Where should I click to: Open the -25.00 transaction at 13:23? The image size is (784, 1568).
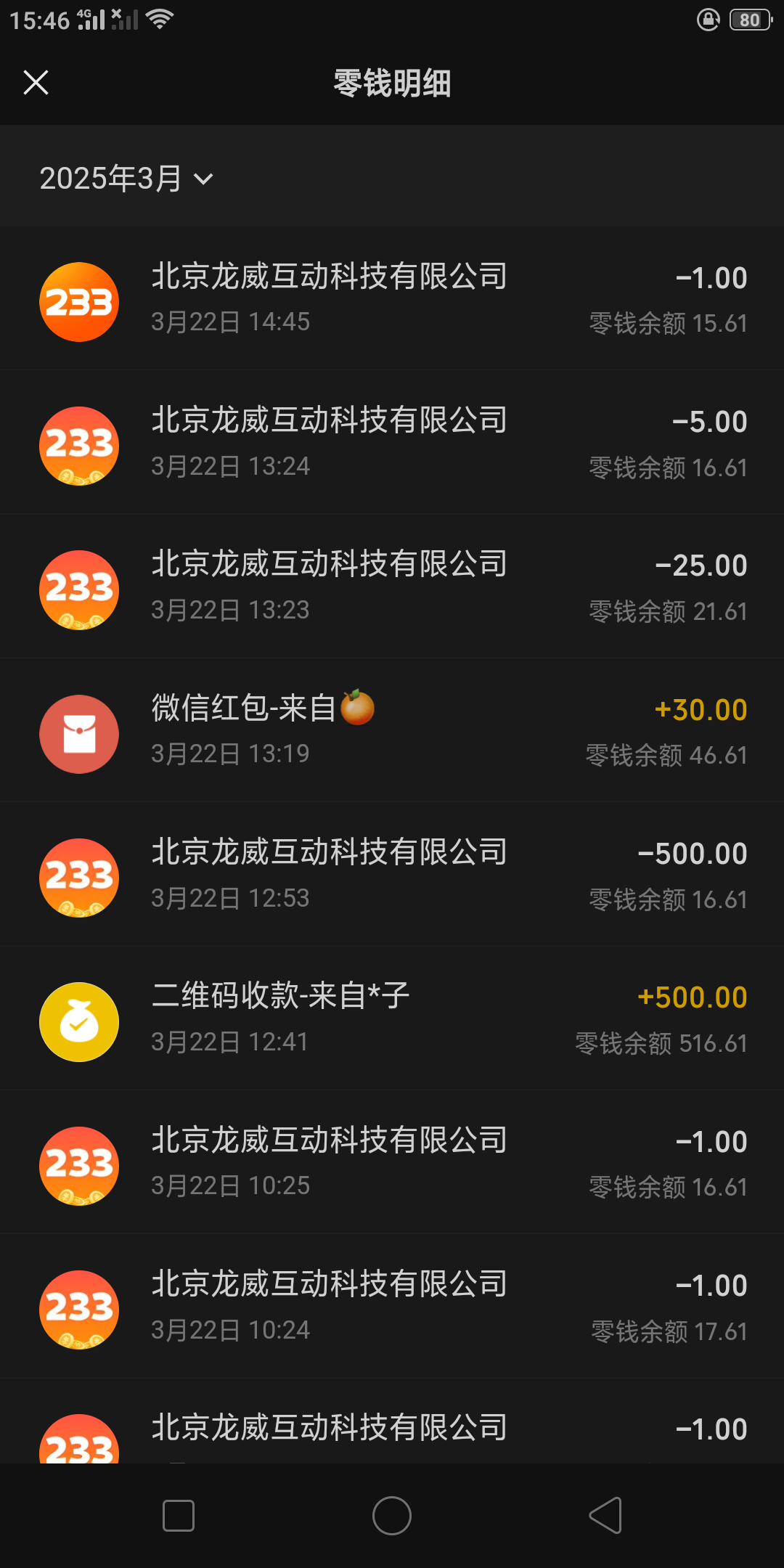(392, 586)
